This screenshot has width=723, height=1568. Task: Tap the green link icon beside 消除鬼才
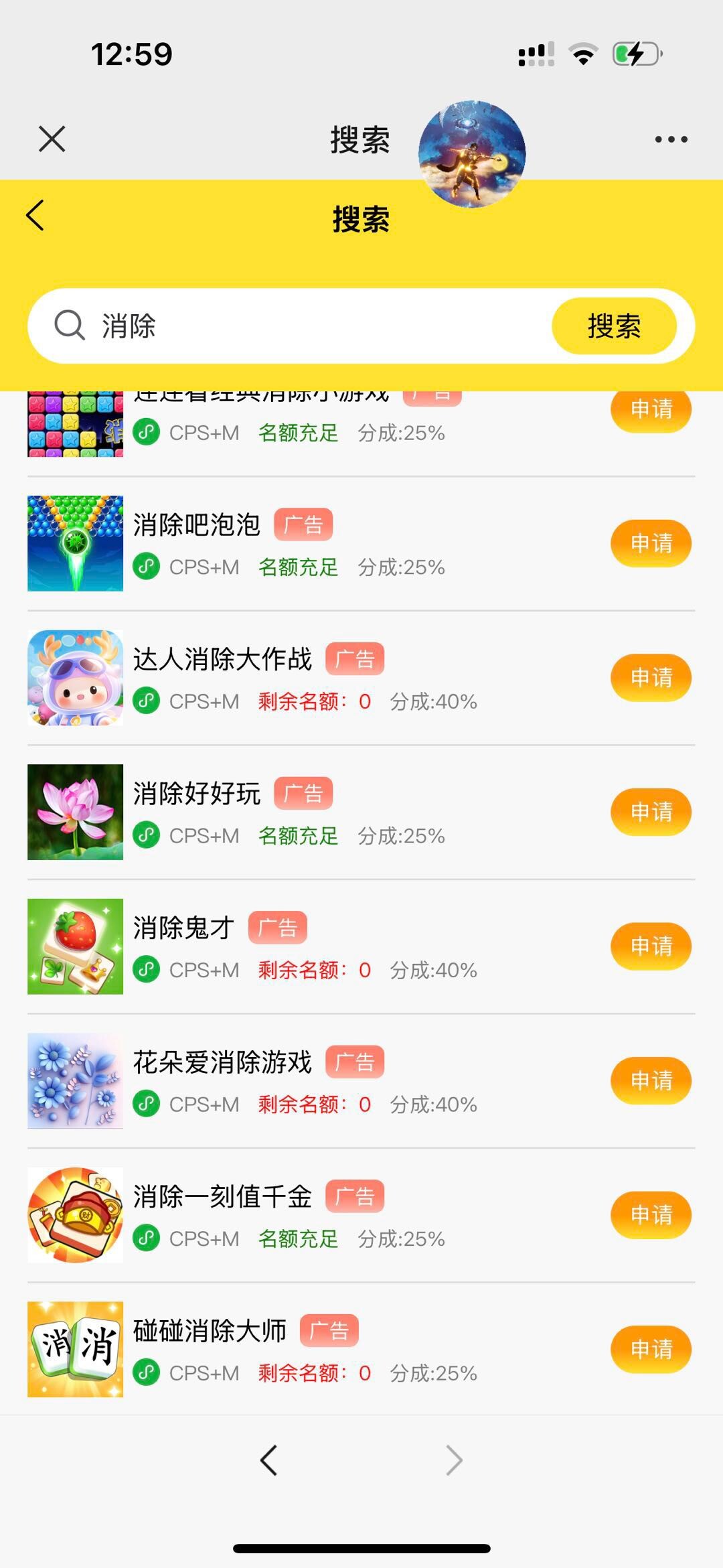pos(146,969)
